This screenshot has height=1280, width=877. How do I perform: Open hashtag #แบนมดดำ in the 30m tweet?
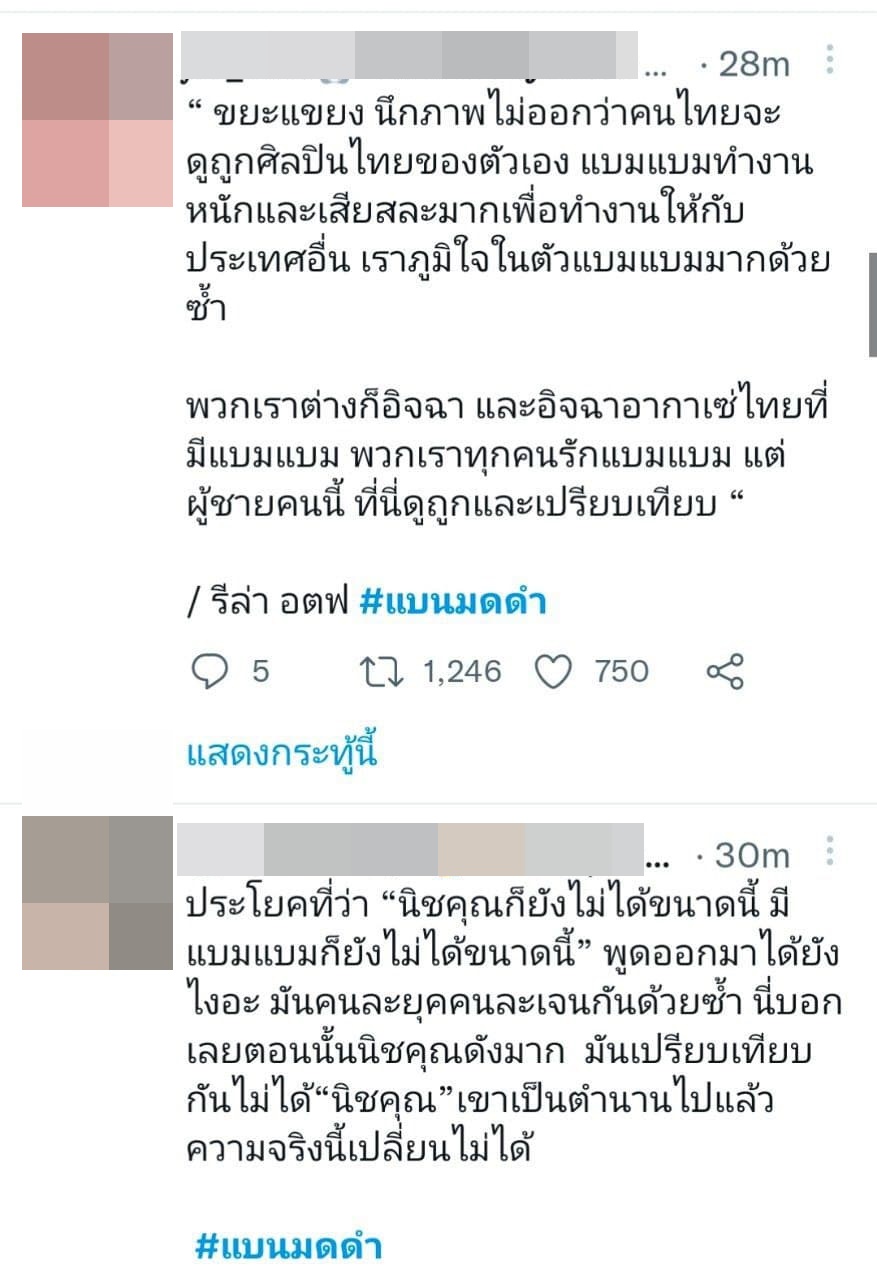[x=289, y=1247]
